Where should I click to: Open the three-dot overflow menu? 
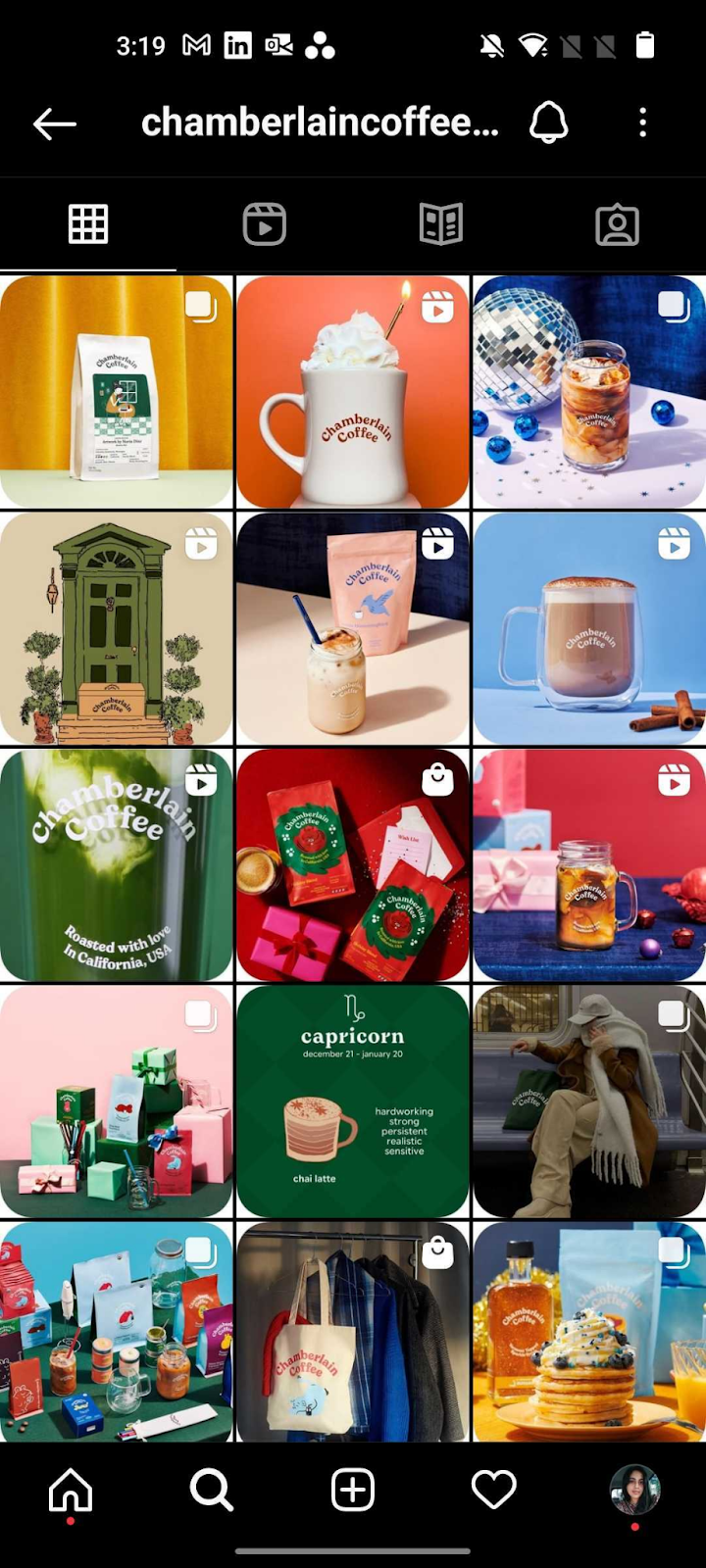(x=642, y=123)
